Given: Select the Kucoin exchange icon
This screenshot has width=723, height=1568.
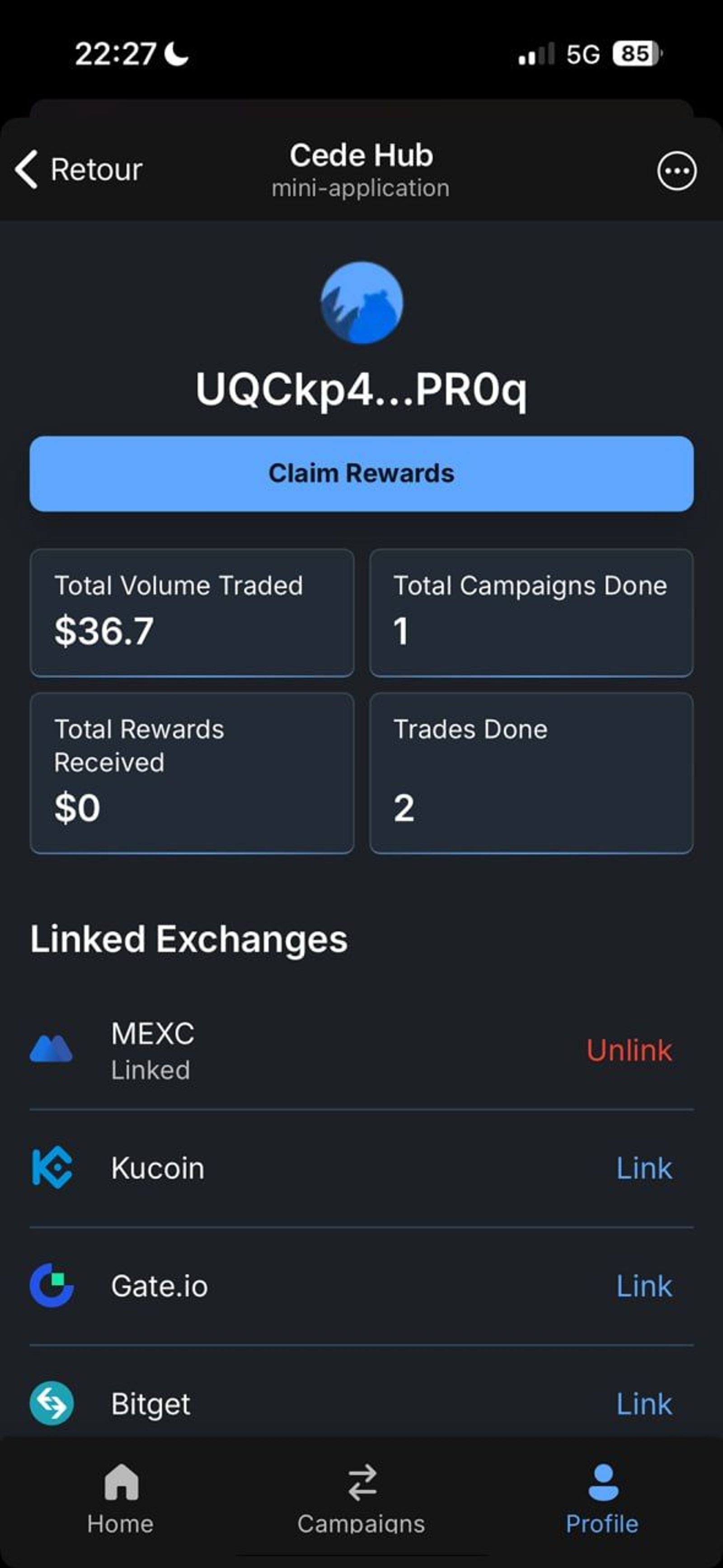Looking at the screenshot, I should (x=52, y=1167).
